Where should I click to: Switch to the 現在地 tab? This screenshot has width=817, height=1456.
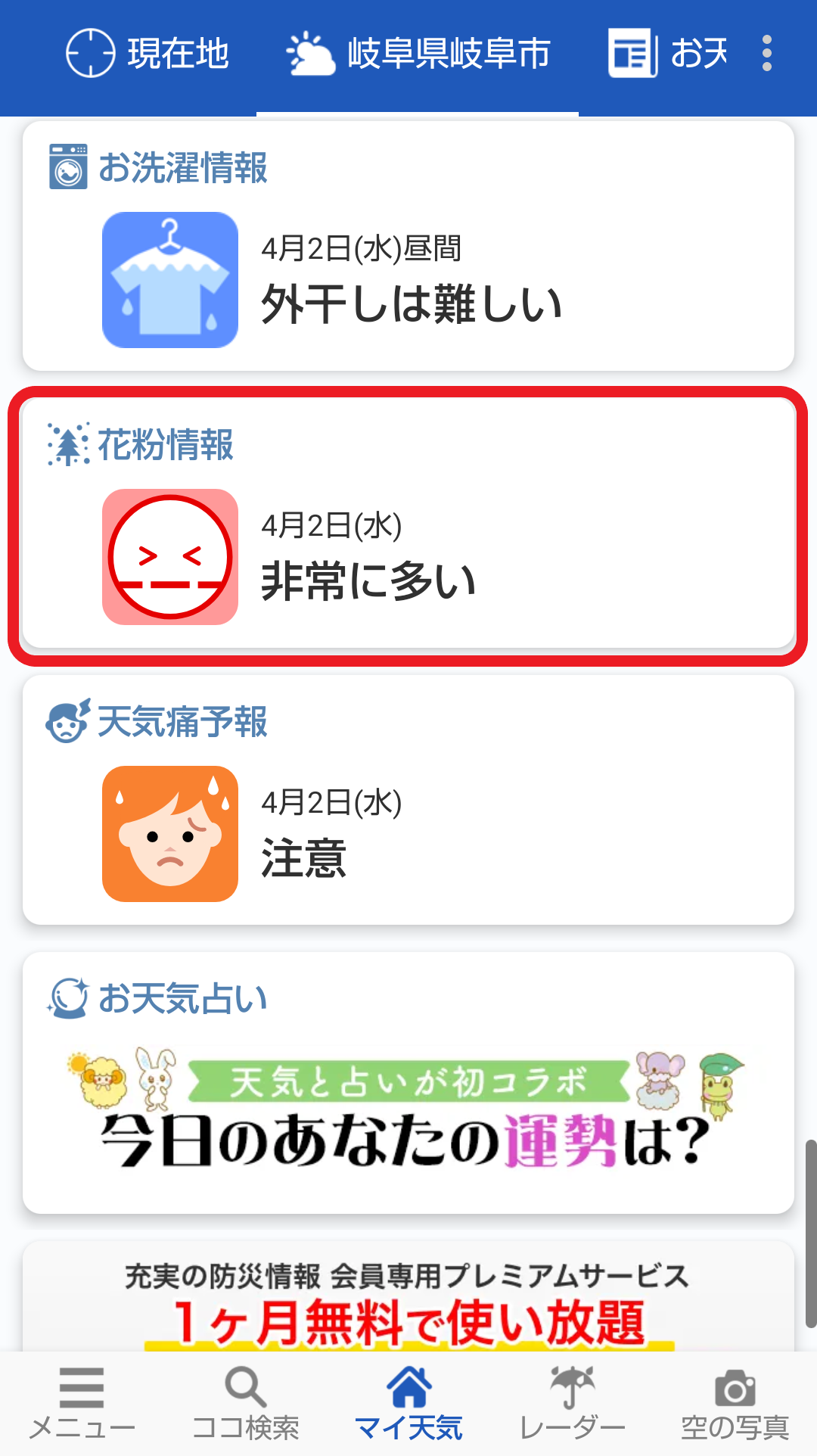pyautogui.click(x=148, y=54)
